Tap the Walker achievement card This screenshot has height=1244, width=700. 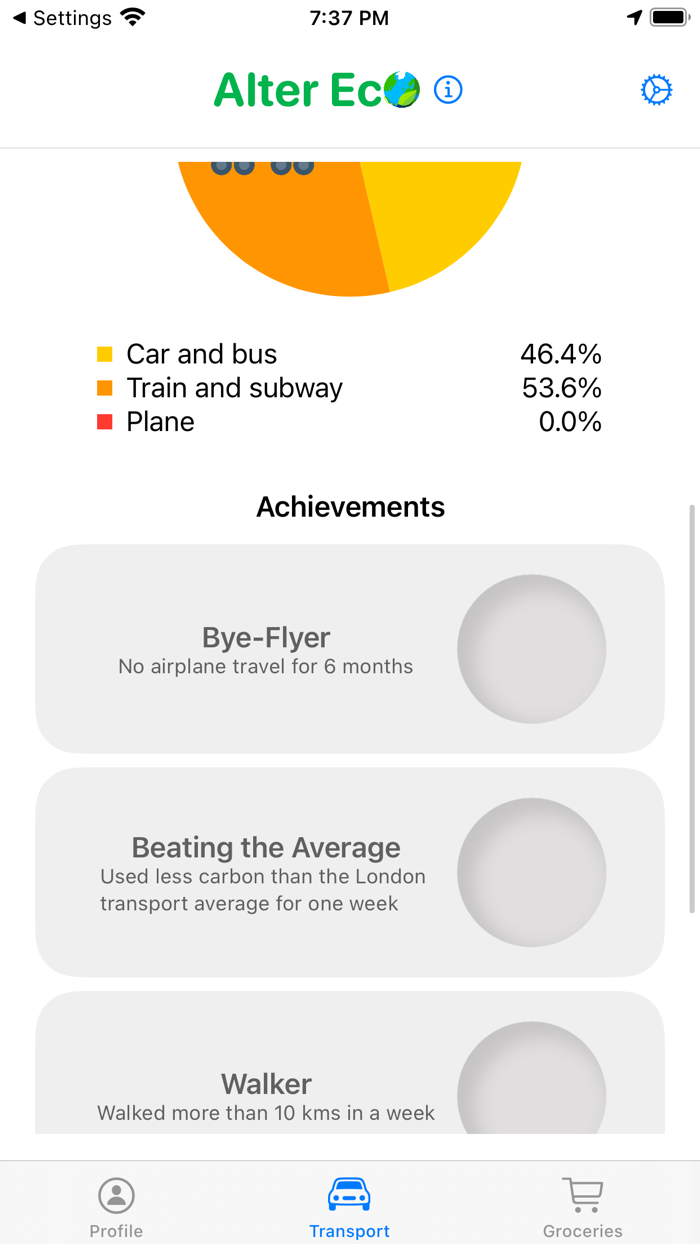(x=350, y=1063)
